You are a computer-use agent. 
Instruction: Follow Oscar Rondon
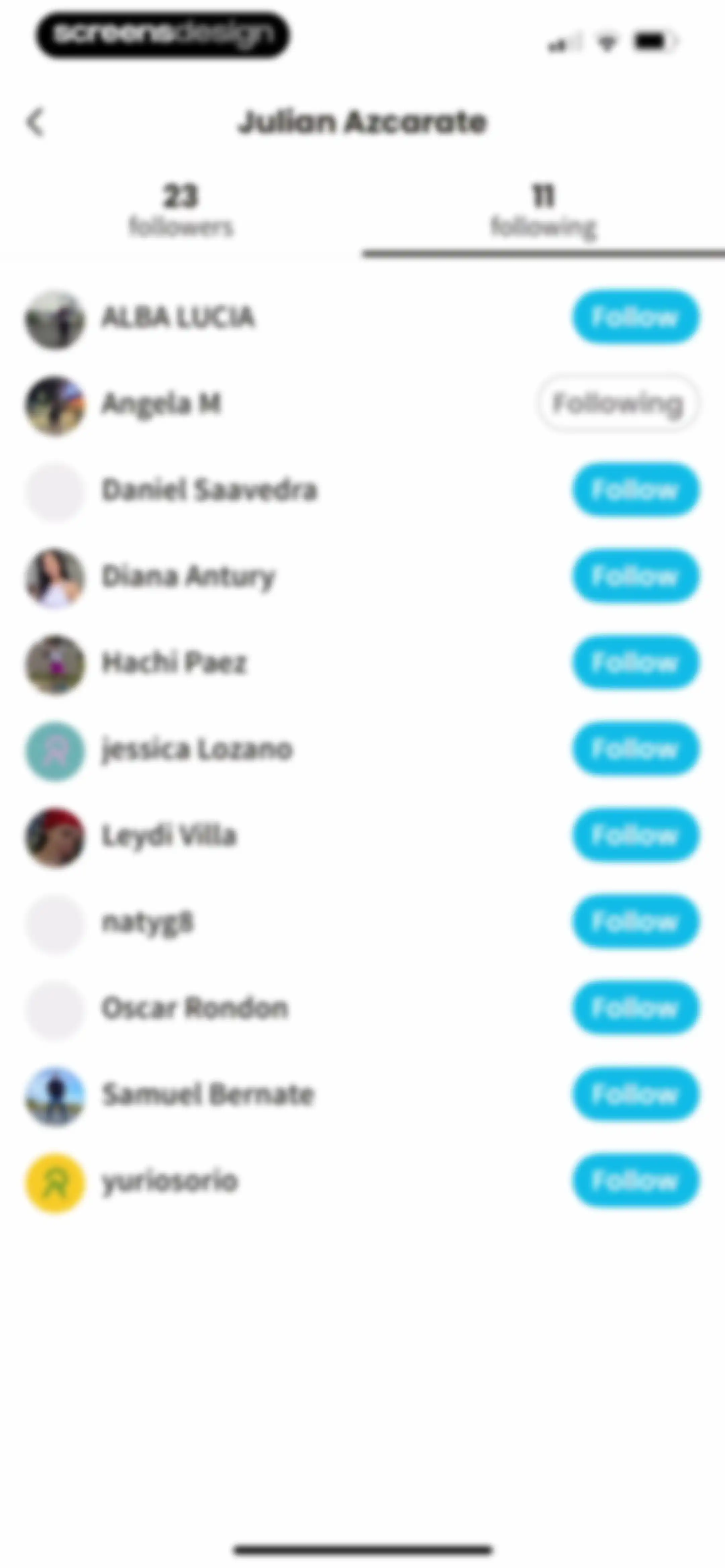coord(635,1008)
